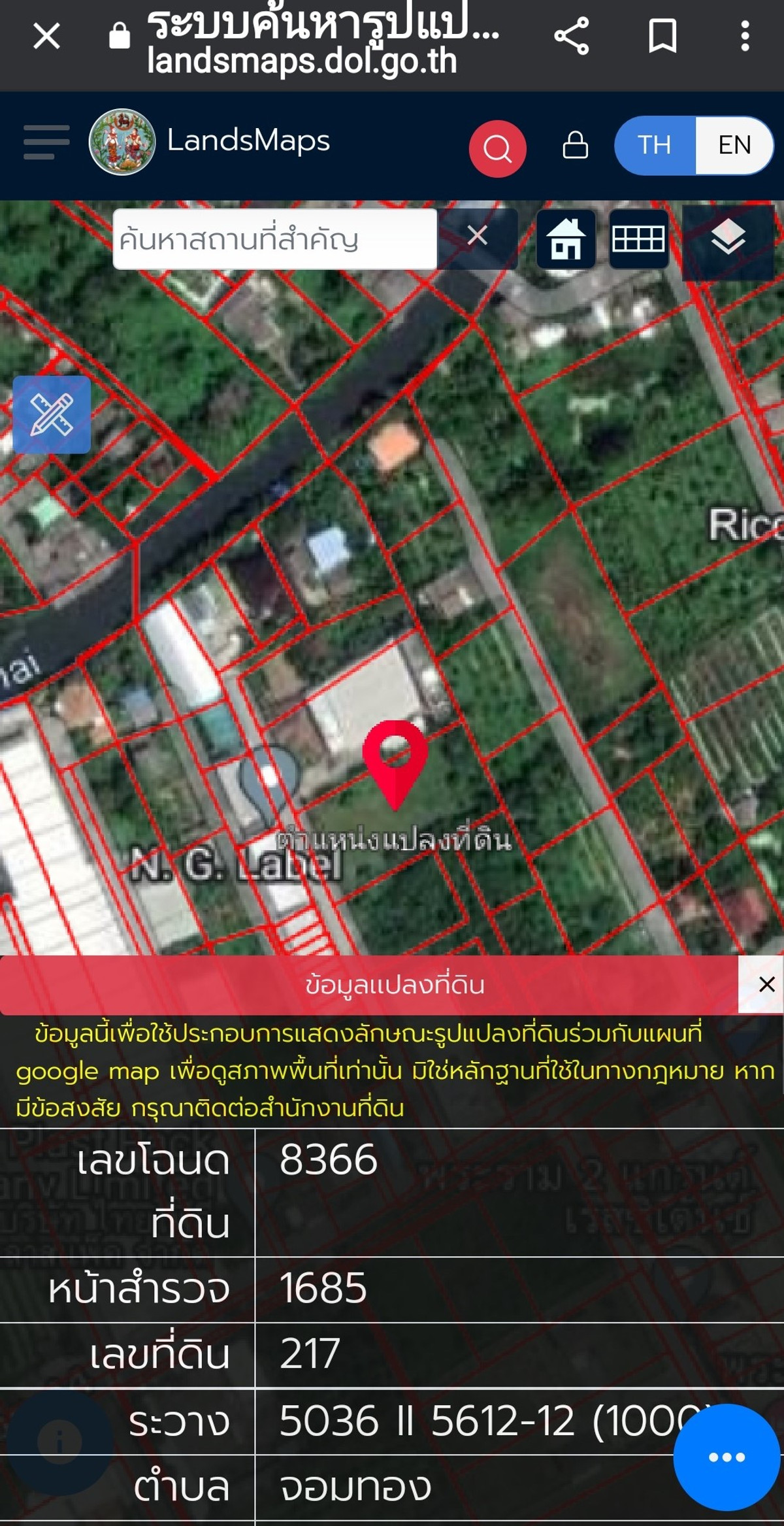
Task: Open the blue three-dots floating button
Action: pyautogui.click(x=727, y=1457)
